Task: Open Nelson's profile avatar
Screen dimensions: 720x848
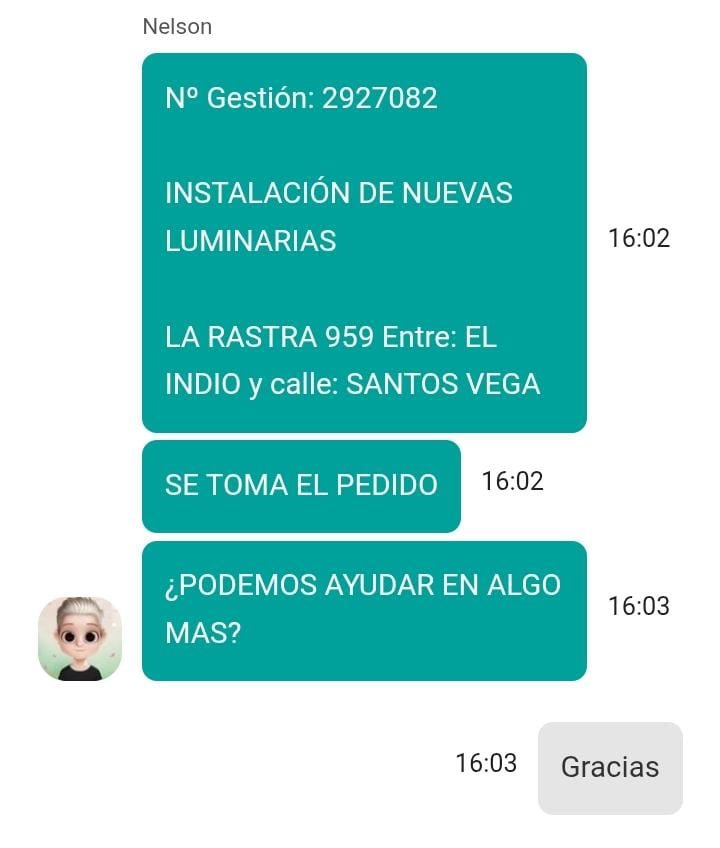Action: (x=80, y=639)
